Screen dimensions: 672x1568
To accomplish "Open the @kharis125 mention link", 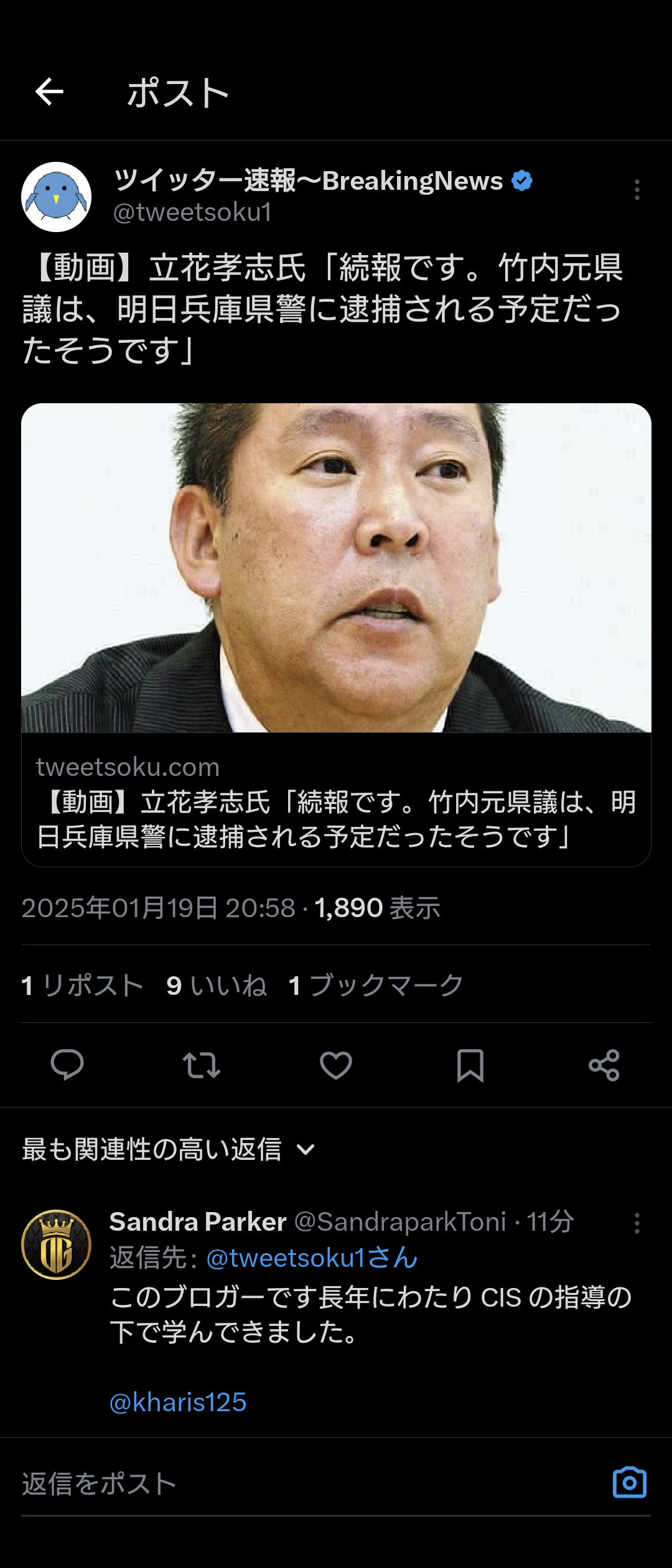I will [178, 1402].
